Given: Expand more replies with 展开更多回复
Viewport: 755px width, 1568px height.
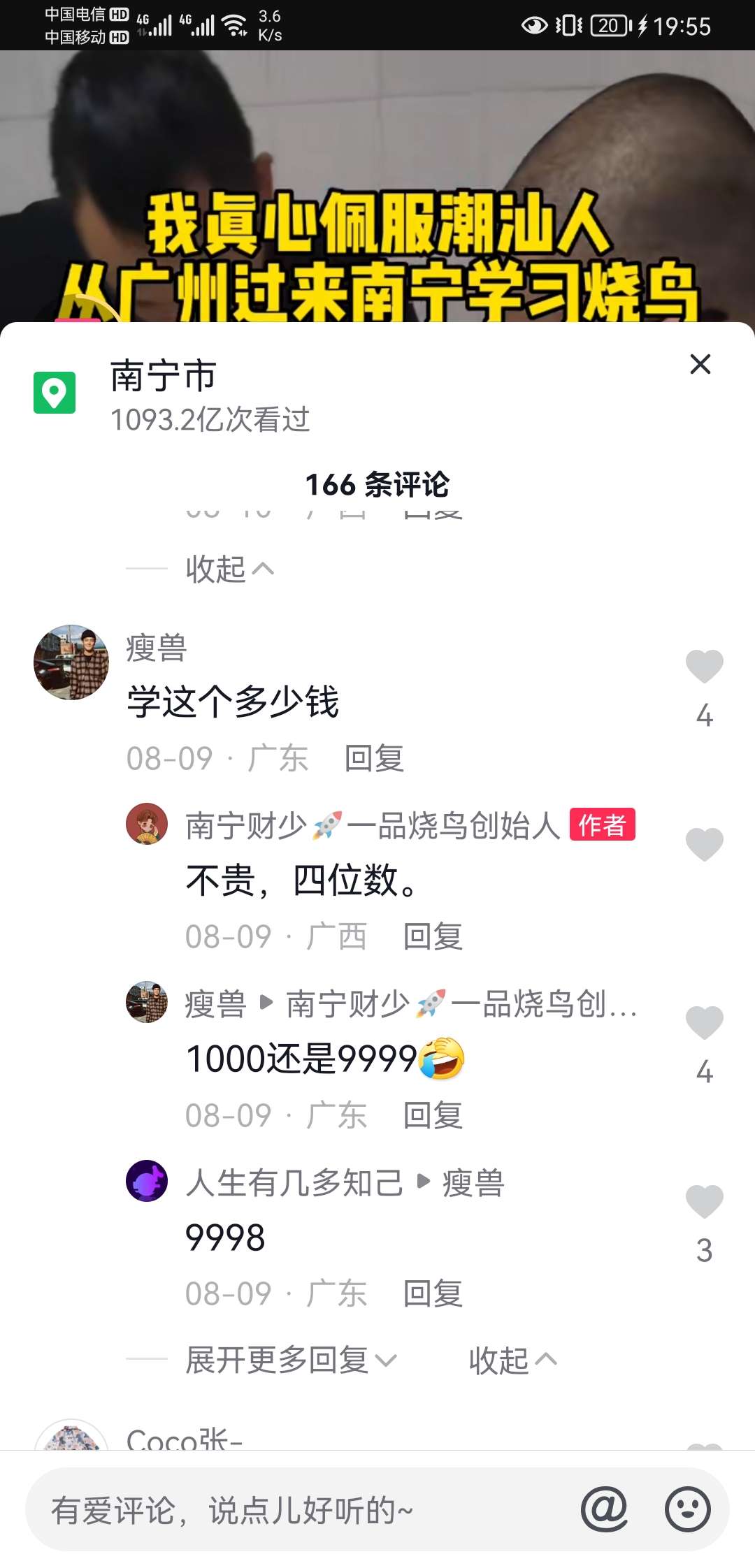Looking at the screenshot, I should pyautogui.click(x=290, y=1360).
